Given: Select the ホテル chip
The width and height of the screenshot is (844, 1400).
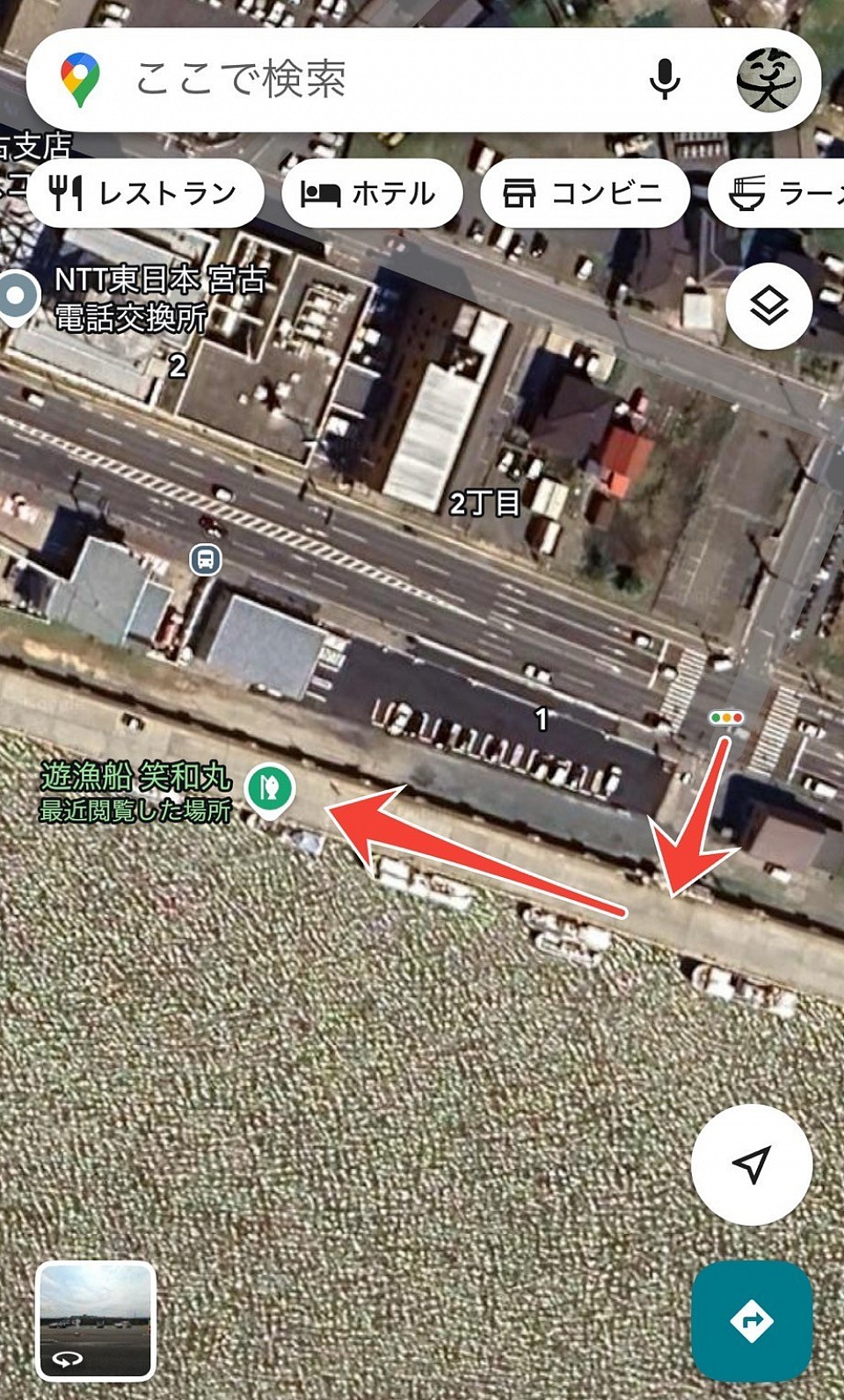Looking at the screenshot, I should 371,193.
